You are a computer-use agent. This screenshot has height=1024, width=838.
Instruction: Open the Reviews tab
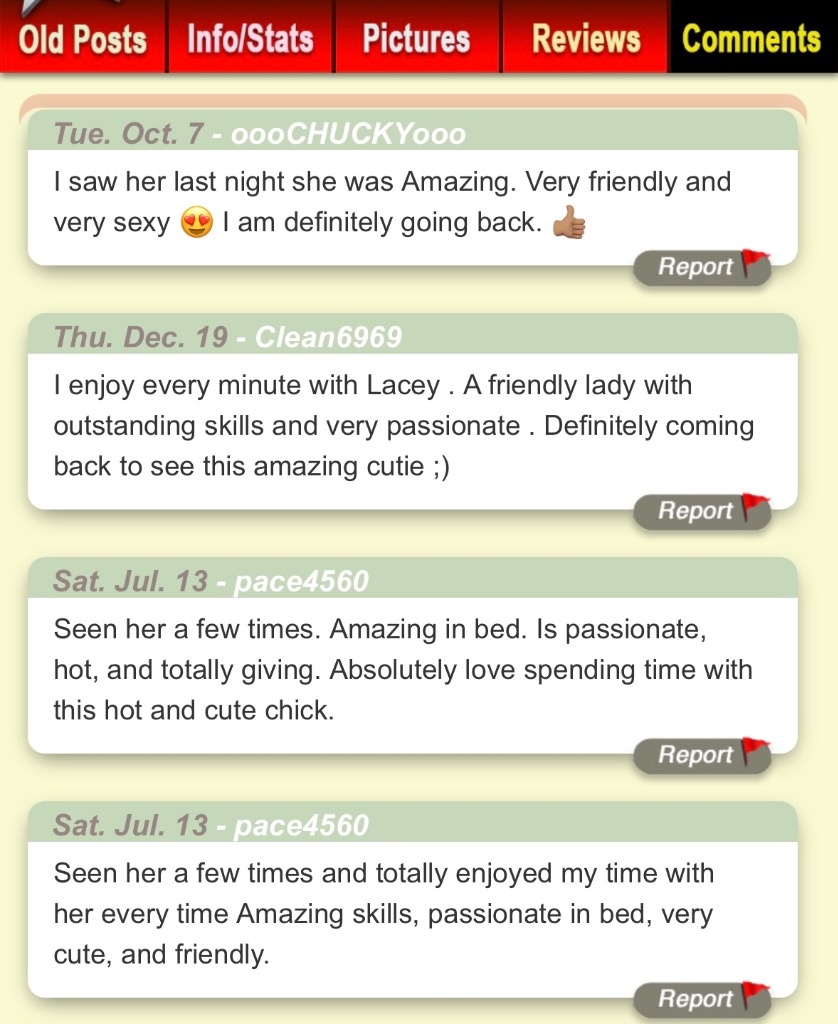tap(585, 38)
